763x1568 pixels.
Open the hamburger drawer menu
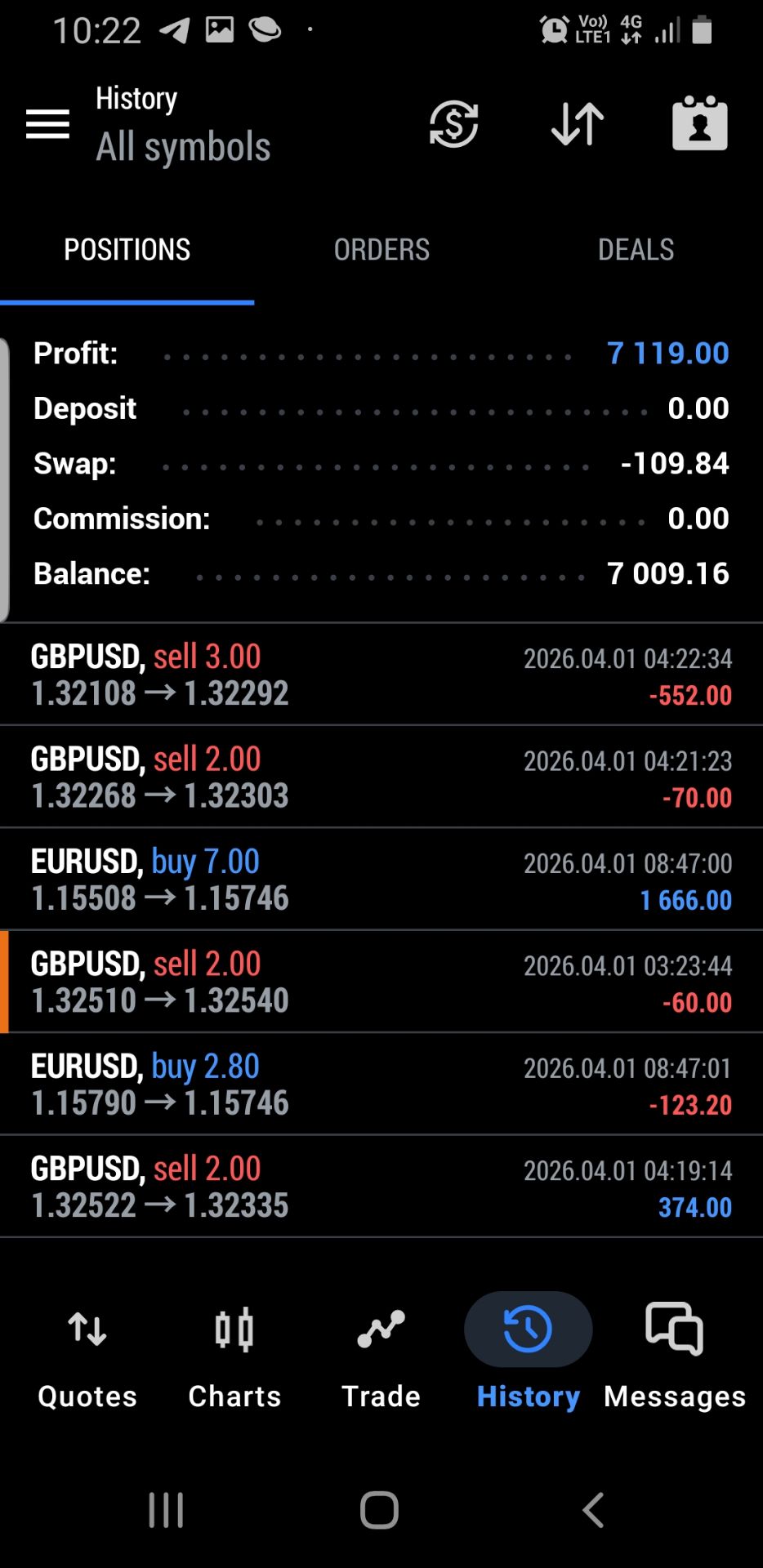(47, 125)
